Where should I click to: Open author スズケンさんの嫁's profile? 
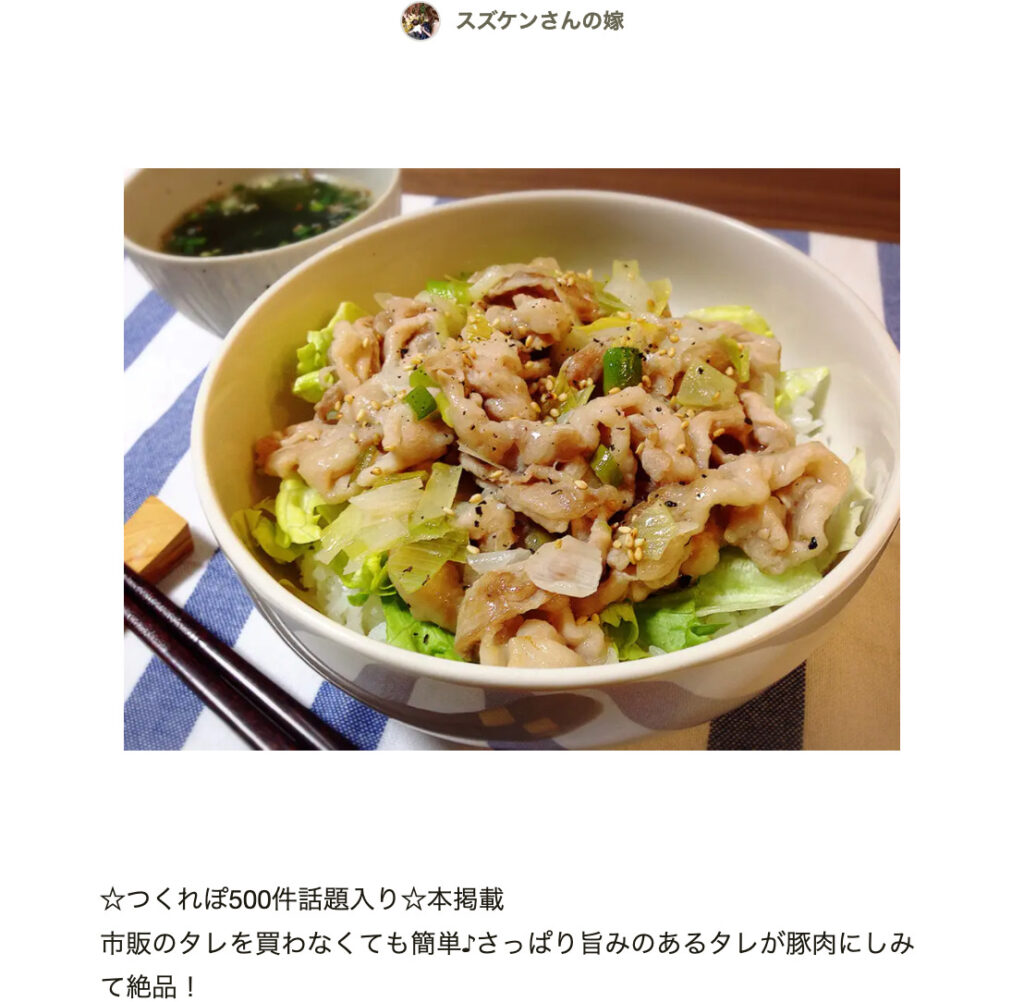(x=539, y=21)
